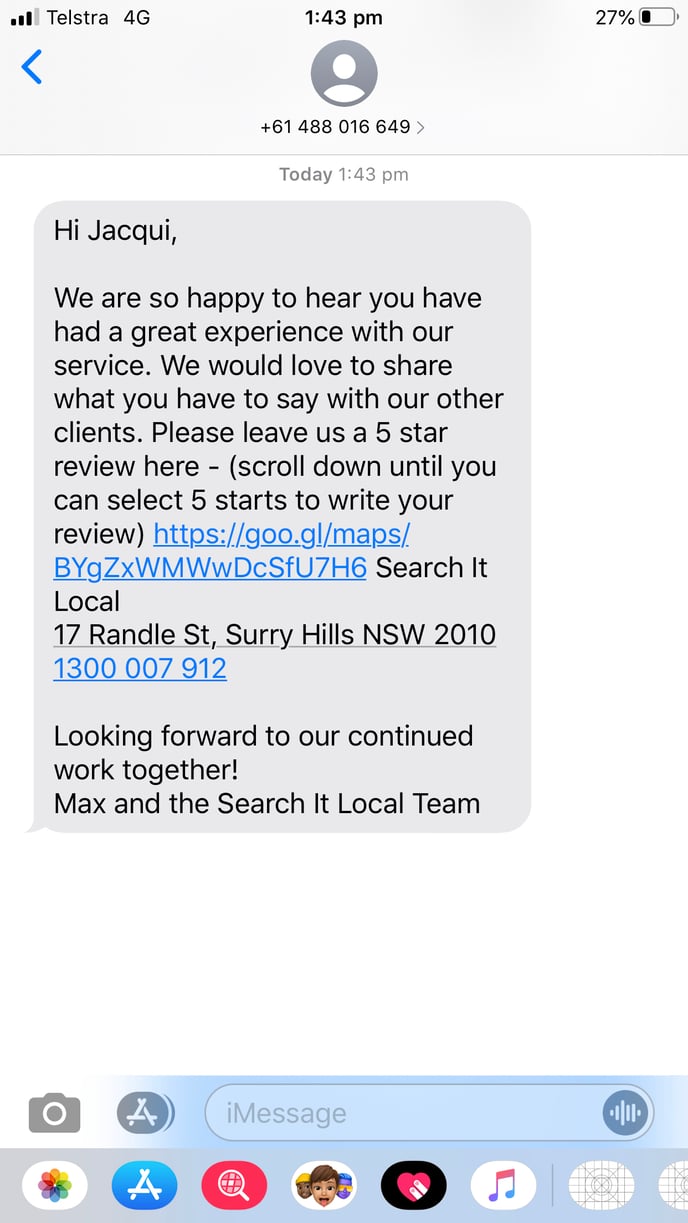Call 1300 007 912
Viewport: 688px width, 1223px height.
tap(140, 669)
